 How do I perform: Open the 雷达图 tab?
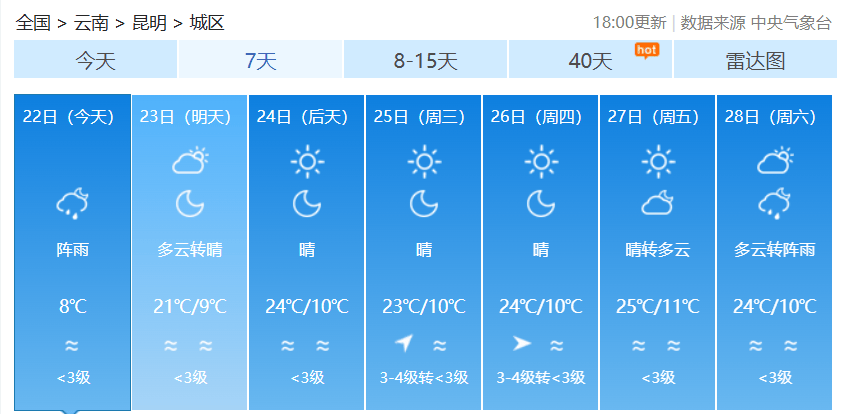point(755,60)
